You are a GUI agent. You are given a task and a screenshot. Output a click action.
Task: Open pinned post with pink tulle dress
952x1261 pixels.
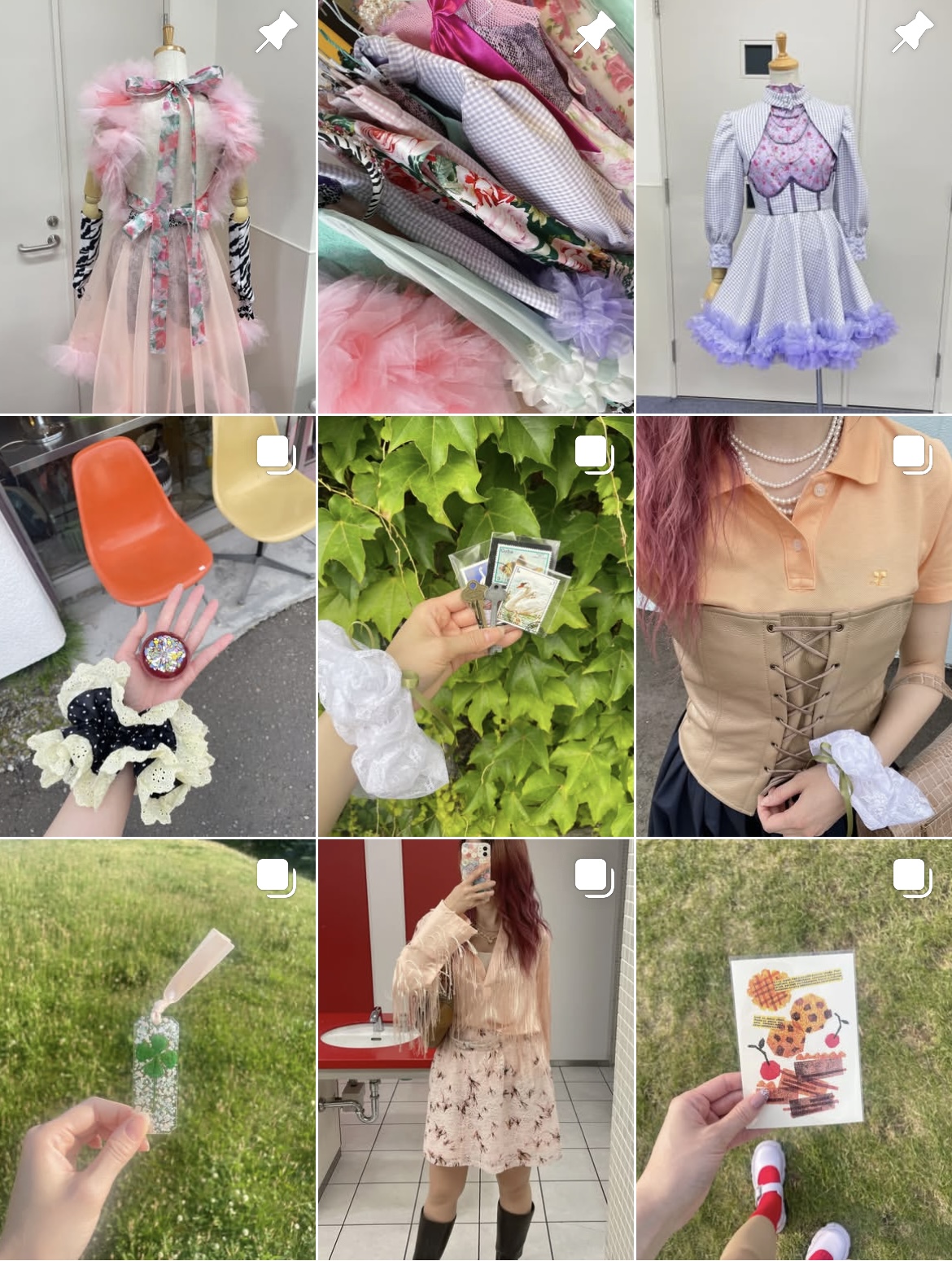pyautogui.click(x=157, y=206)
